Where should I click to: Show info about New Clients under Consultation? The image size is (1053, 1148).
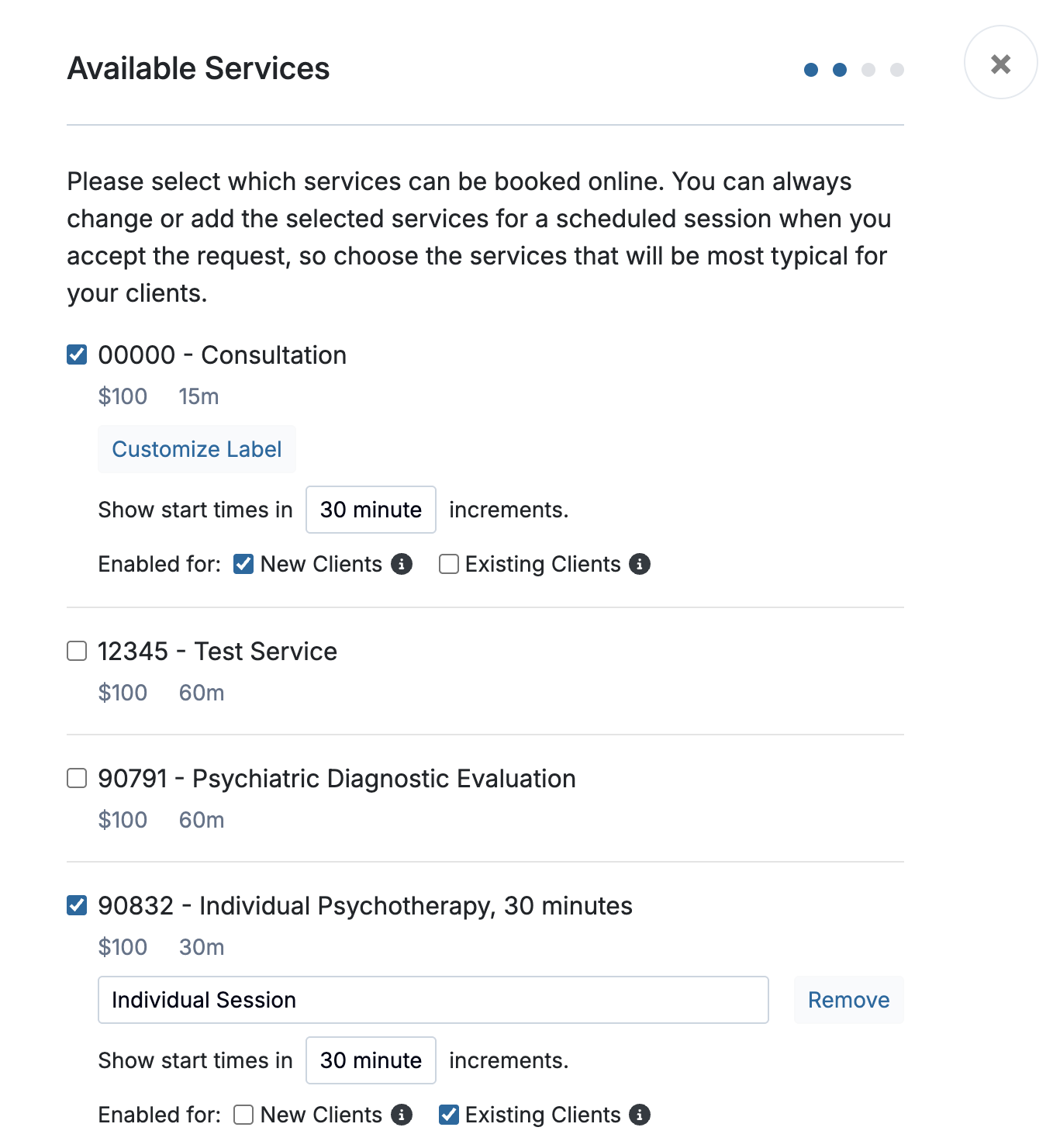coord(402,564)
